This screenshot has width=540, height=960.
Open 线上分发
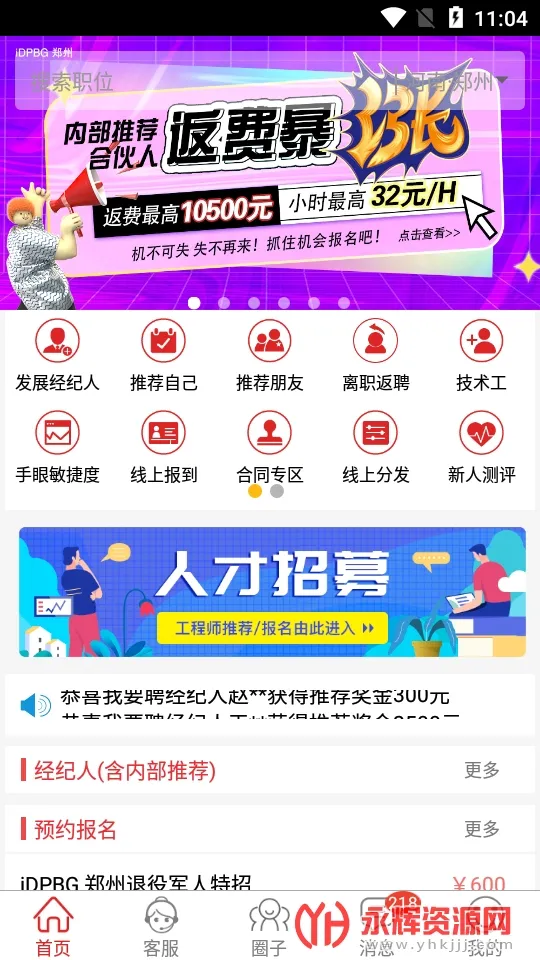point(375,448)
